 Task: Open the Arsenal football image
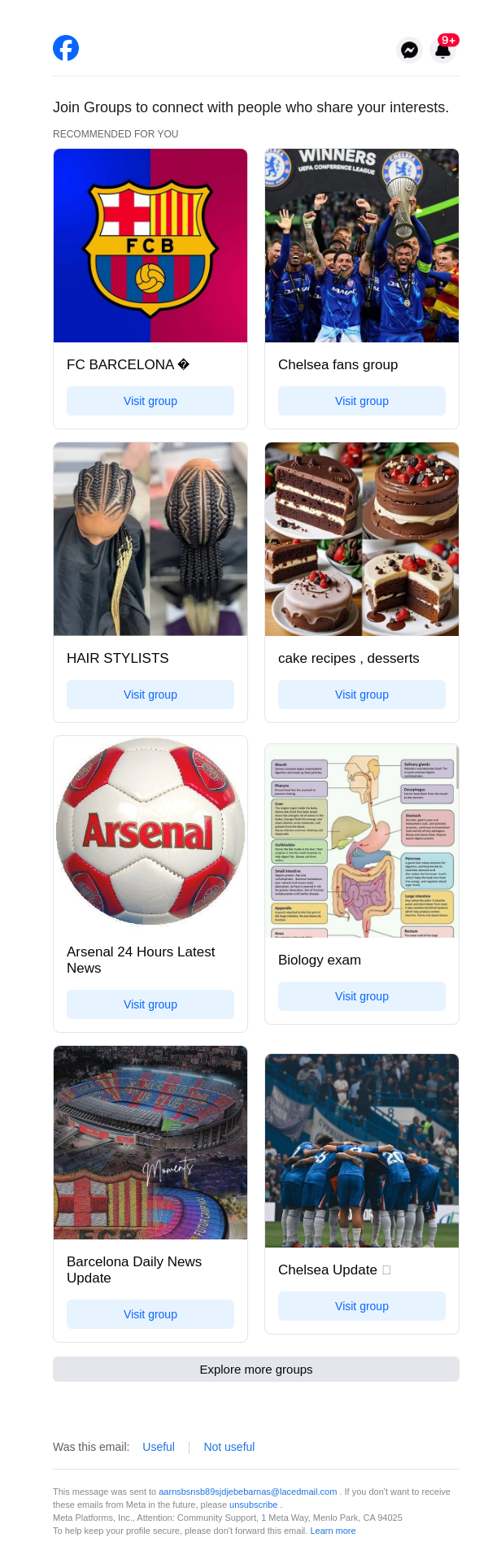(x=150, y=831)
